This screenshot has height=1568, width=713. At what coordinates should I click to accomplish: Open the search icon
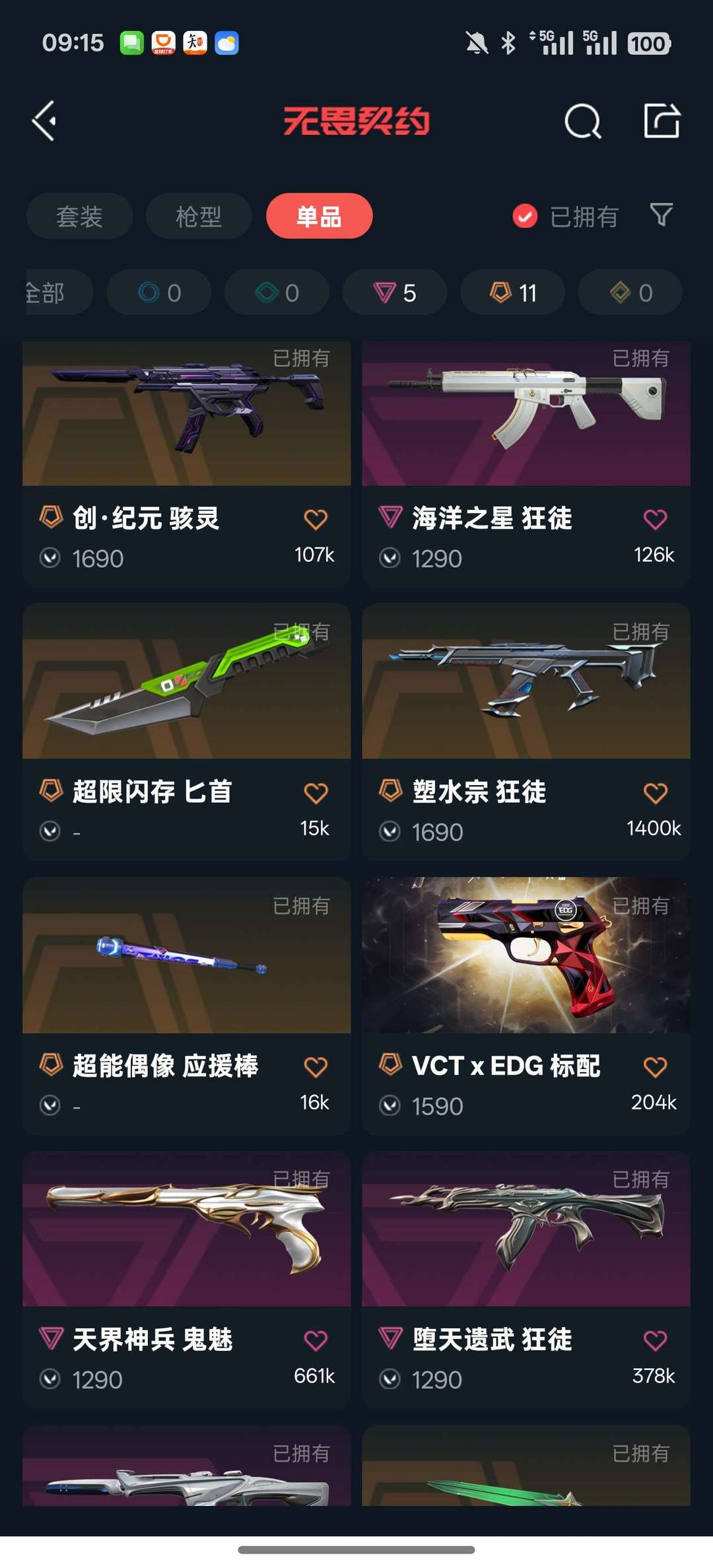click(582, 121)
